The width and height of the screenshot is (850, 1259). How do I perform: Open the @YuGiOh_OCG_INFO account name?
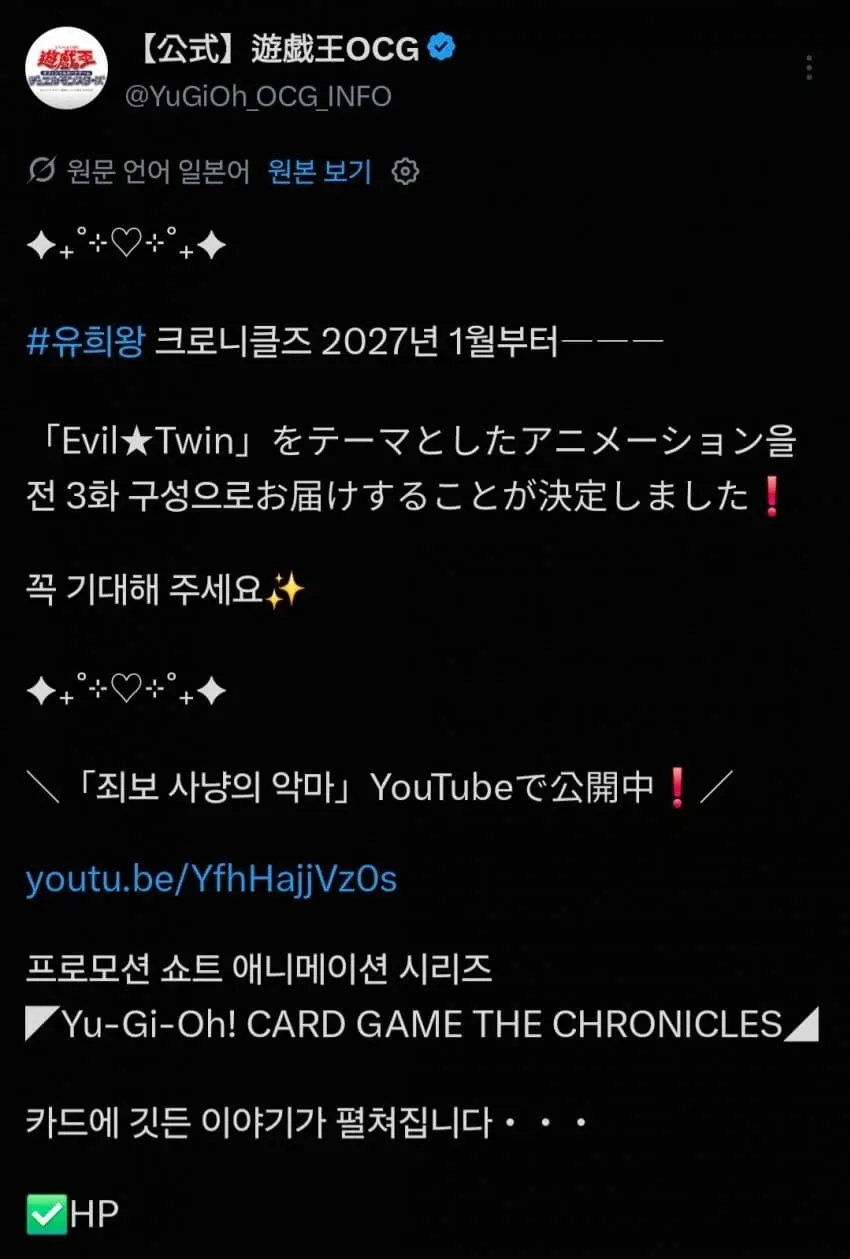[x=258, y=97]
